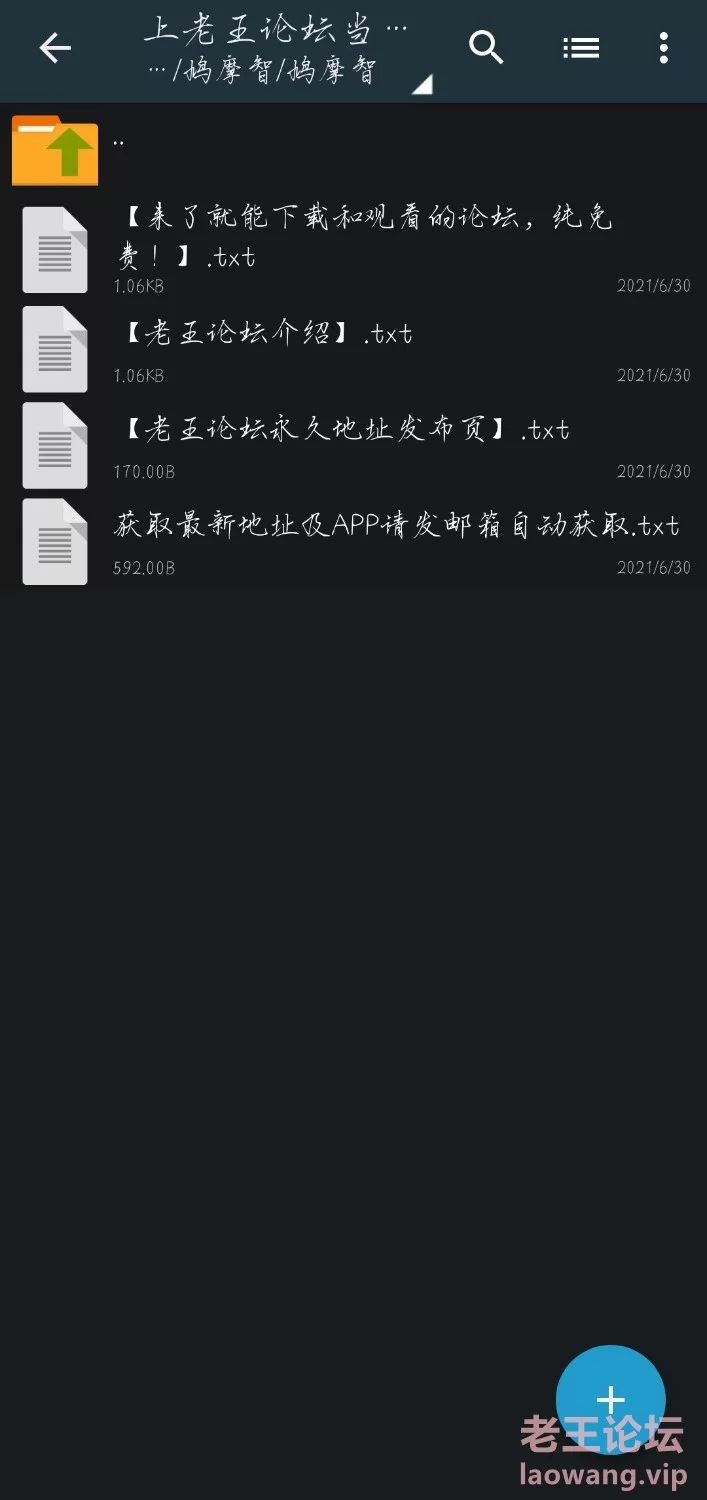Viewport: 707px width, 1500px height.
Task: Tap the plus floating action button
Action: click(610, 1400)
